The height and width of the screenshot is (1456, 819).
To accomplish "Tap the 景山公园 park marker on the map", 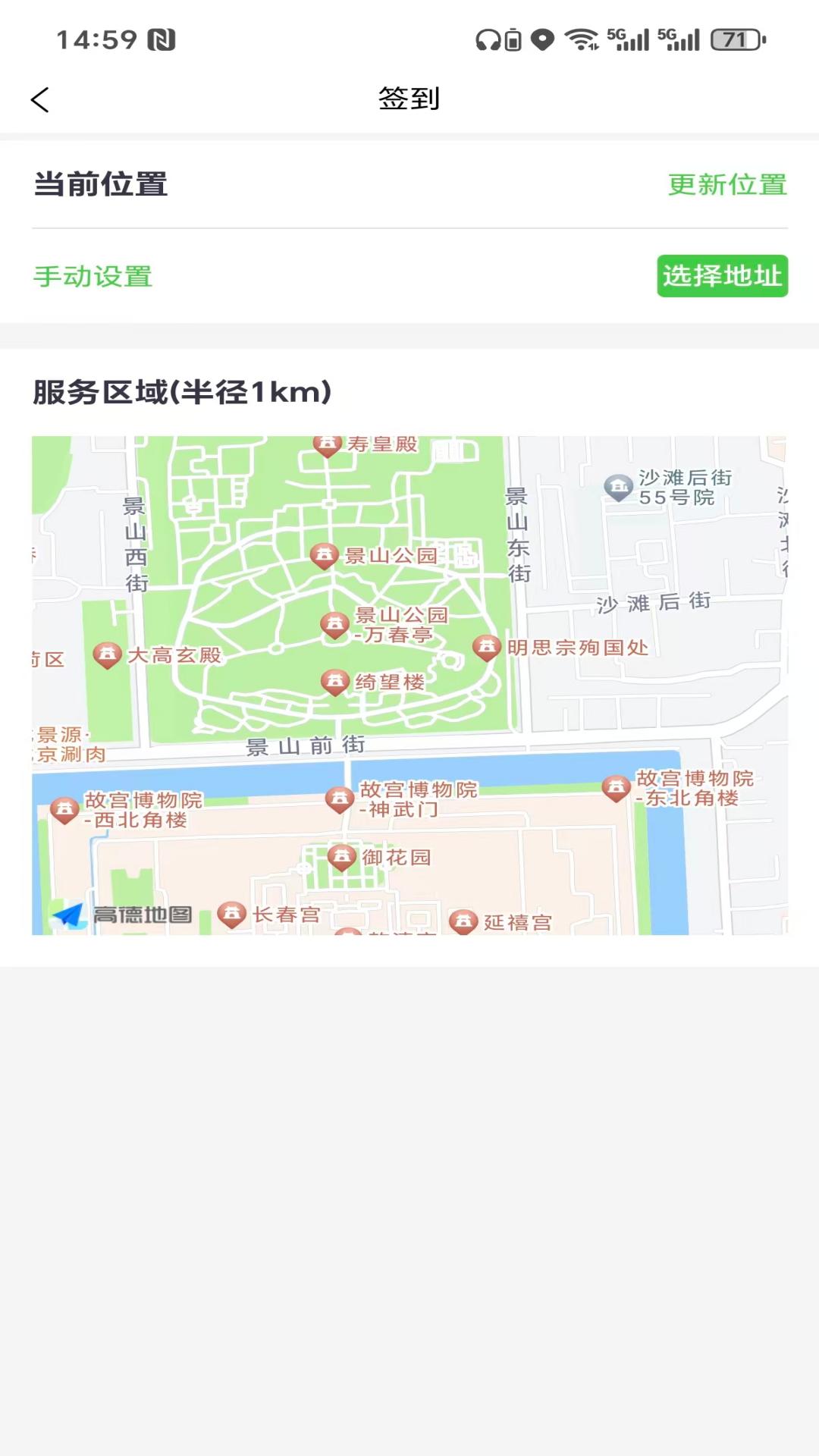I will click(x=325, y=556).
